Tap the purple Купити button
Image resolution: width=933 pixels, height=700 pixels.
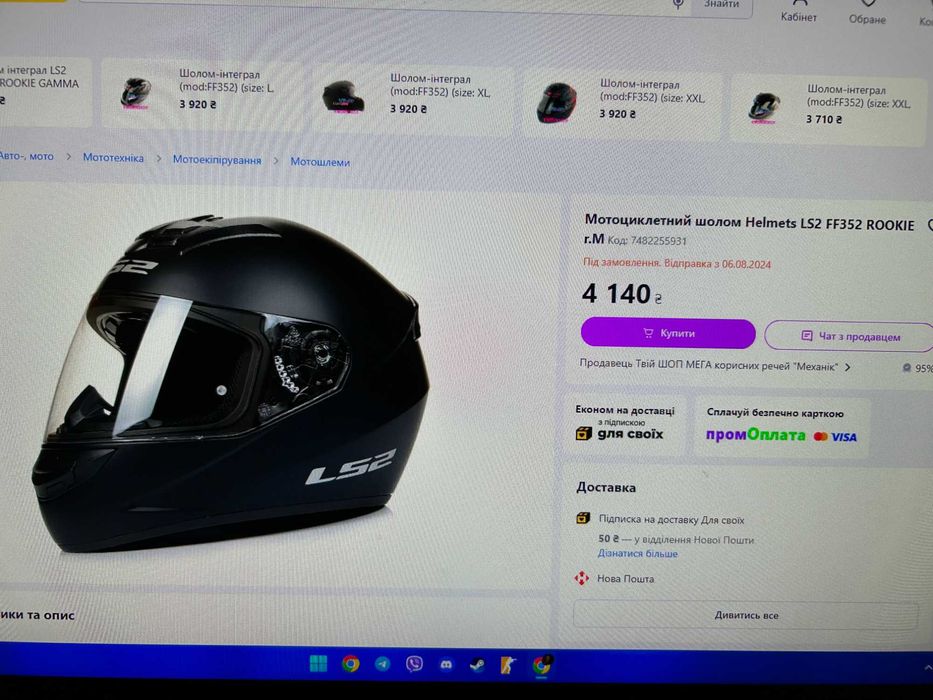point(667,333)
